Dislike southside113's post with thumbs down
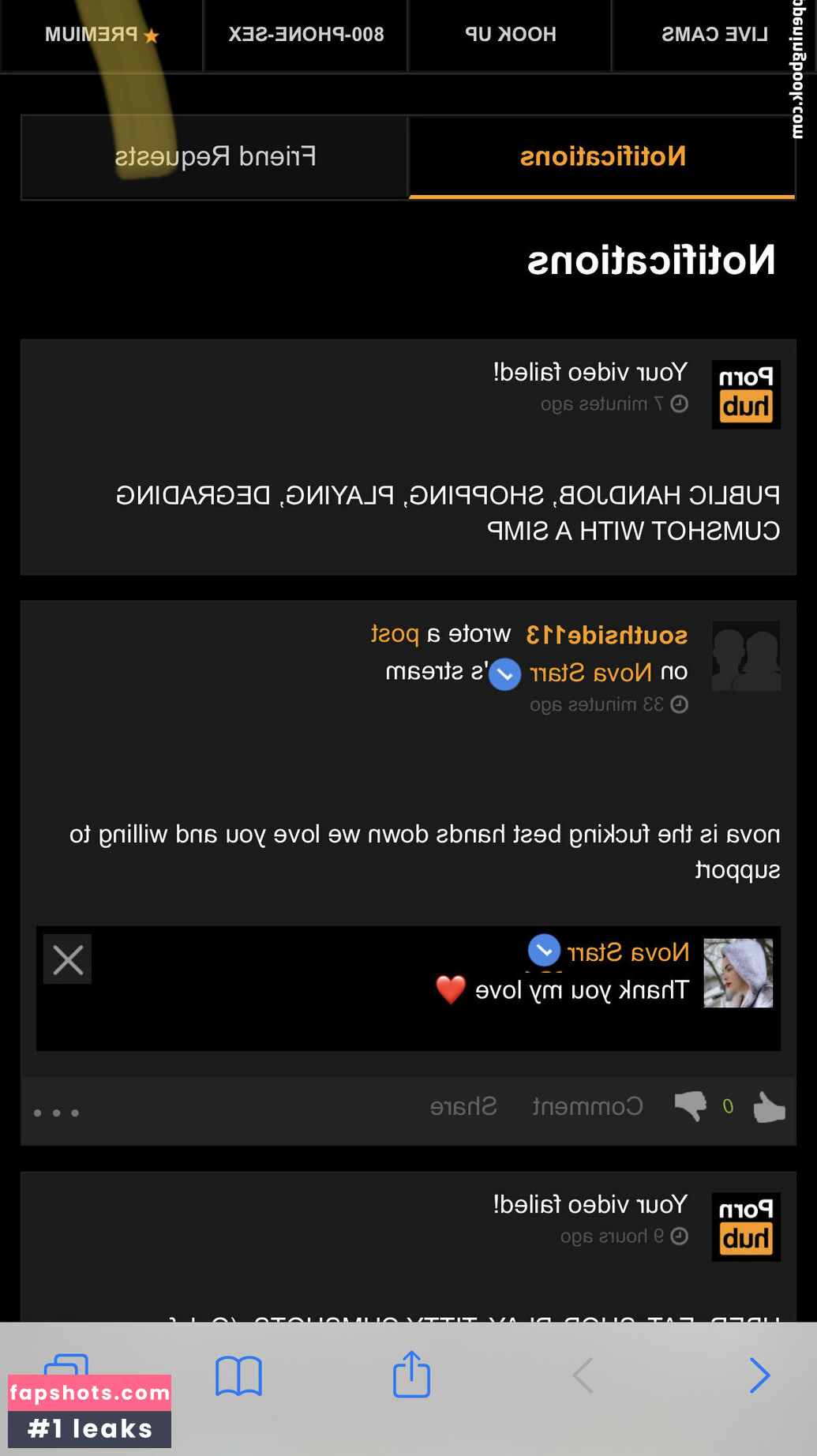Screen dimensions: 817x1456 (x=691, y=1105)
